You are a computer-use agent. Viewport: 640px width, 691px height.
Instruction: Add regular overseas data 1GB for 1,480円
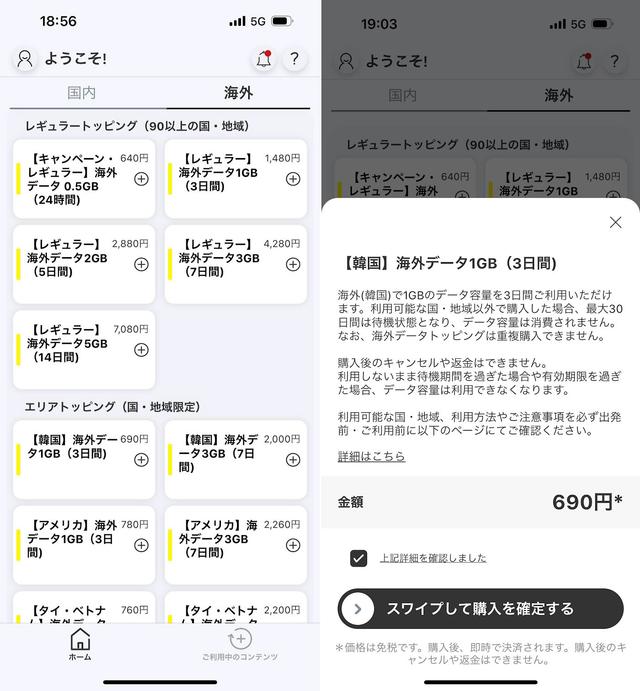(x=292, y=179)
